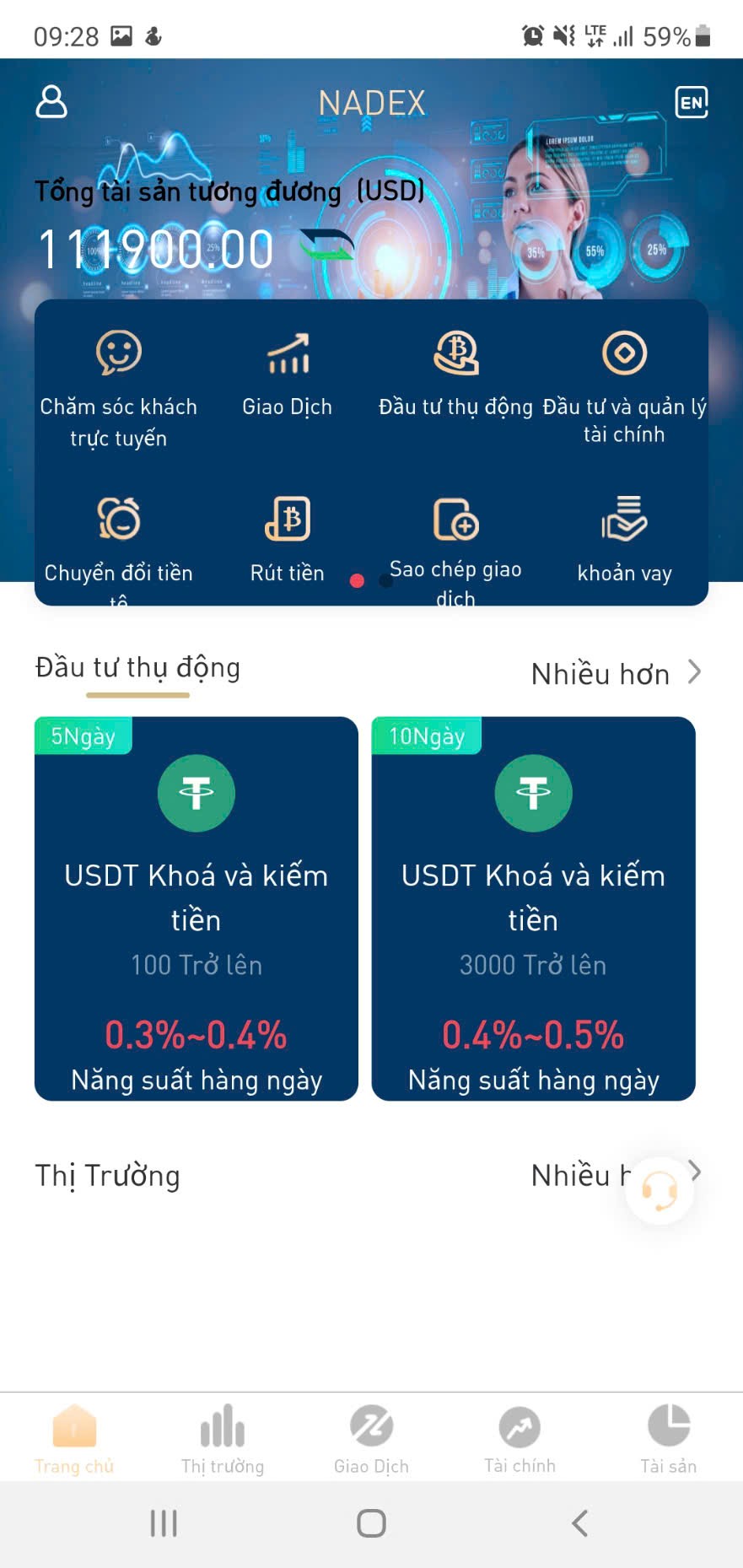Open the user profile icon

tap(51, 102)
